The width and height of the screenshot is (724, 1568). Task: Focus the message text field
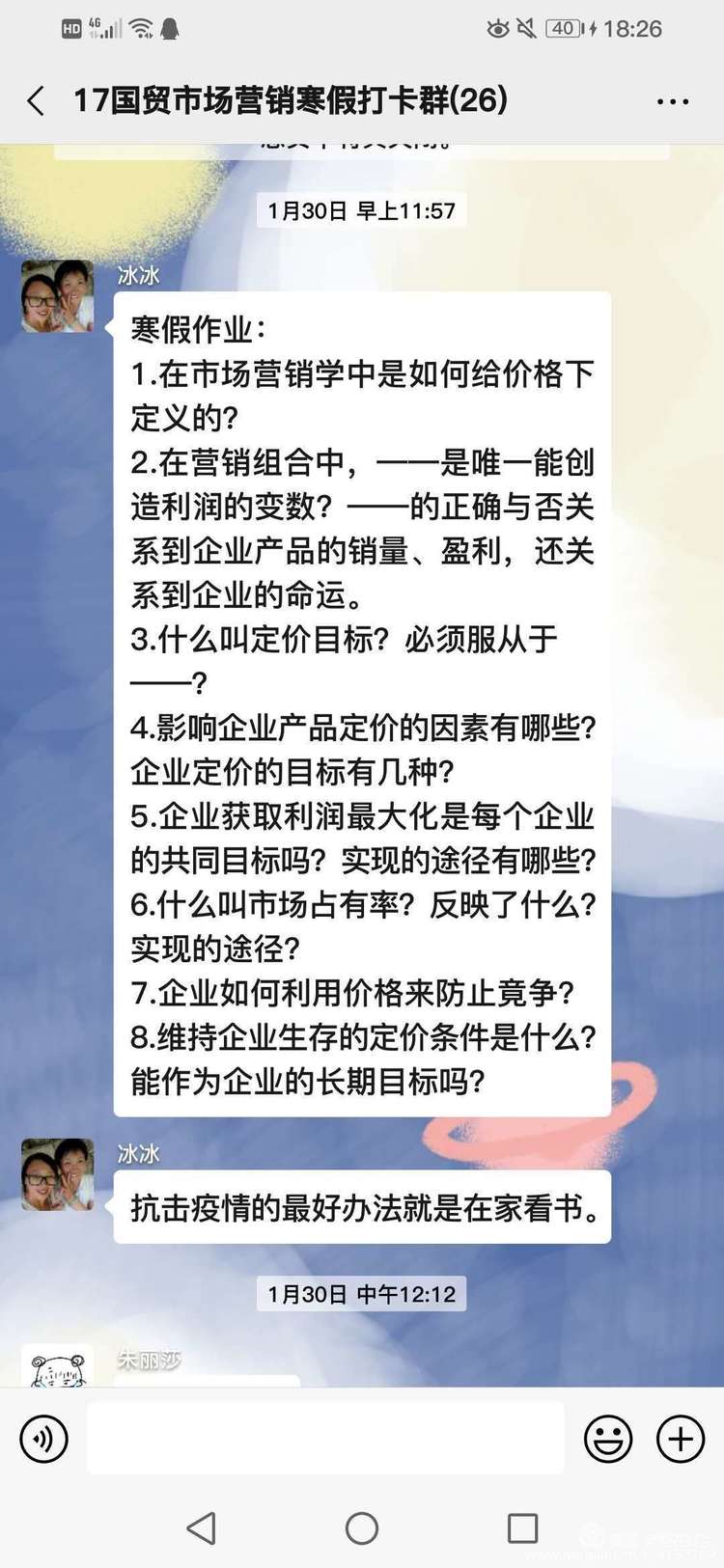click(325, 1439)
